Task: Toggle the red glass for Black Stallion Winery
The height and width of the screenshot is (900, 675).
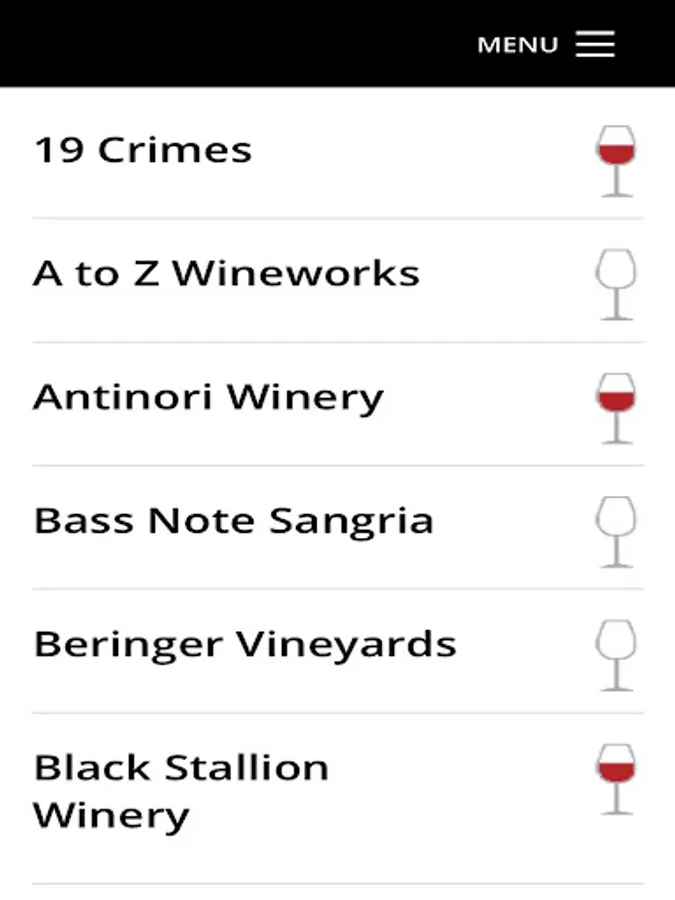Action: (x=615, y=778)
